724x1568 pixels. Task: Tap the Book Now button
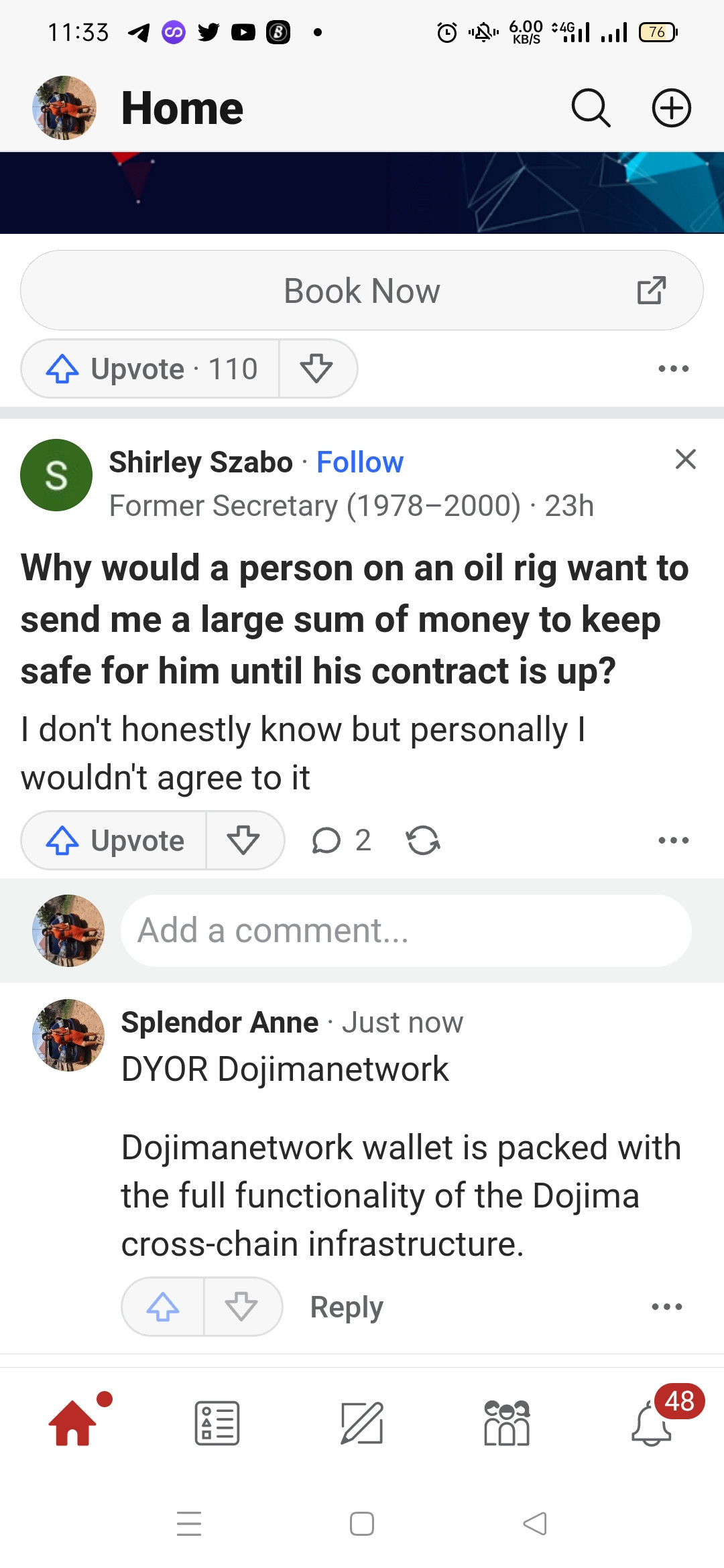(362, 290)
